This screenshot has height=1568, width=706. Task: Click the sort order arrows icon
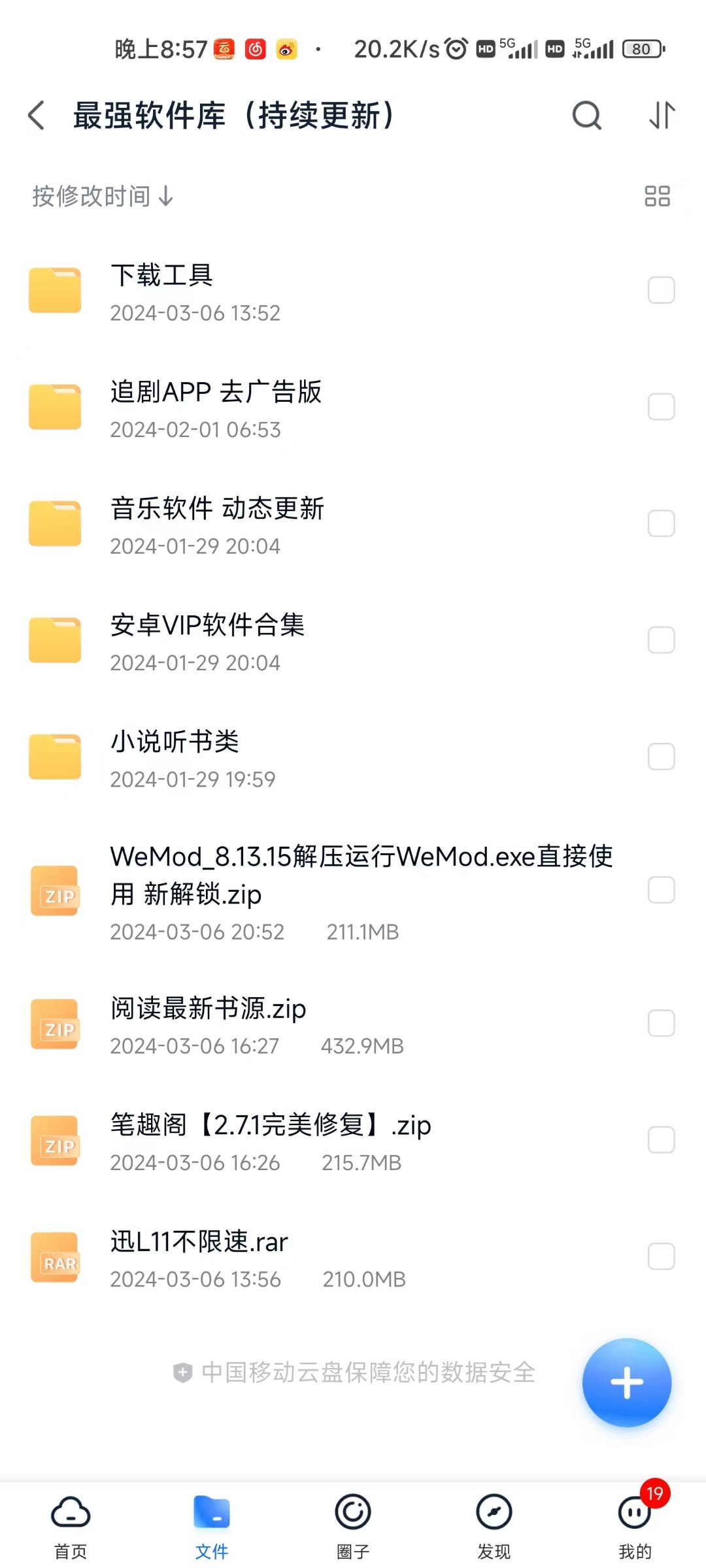point(661,115)
